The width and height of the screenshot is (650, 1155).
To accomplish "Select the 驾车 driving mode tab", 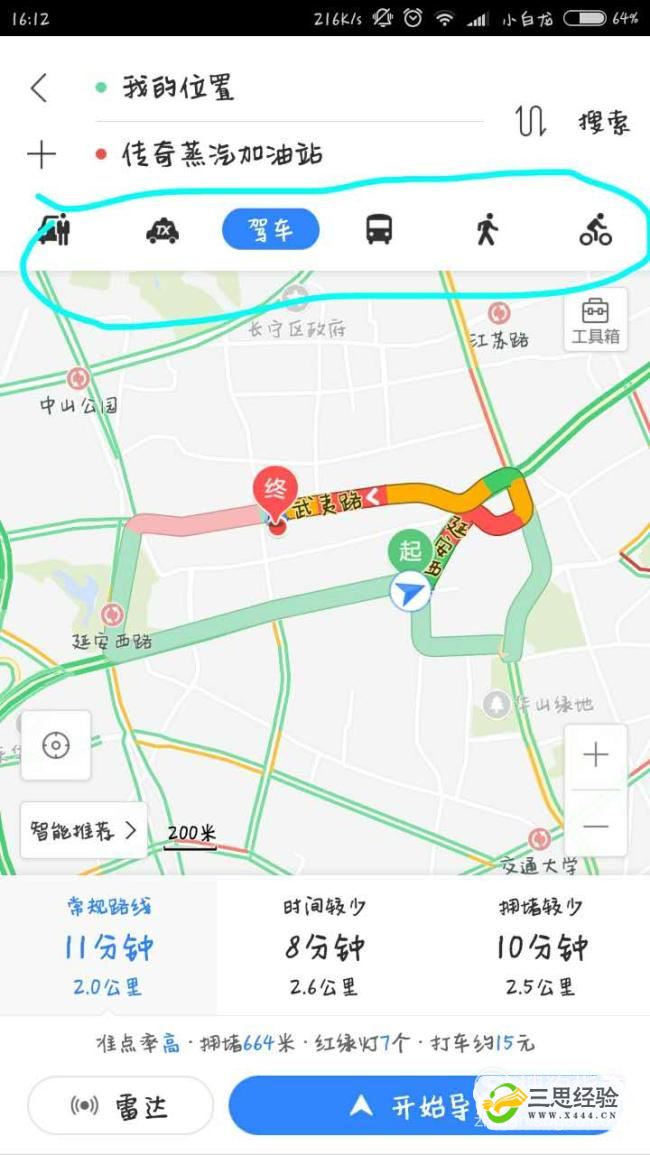I will pos(270,230).
